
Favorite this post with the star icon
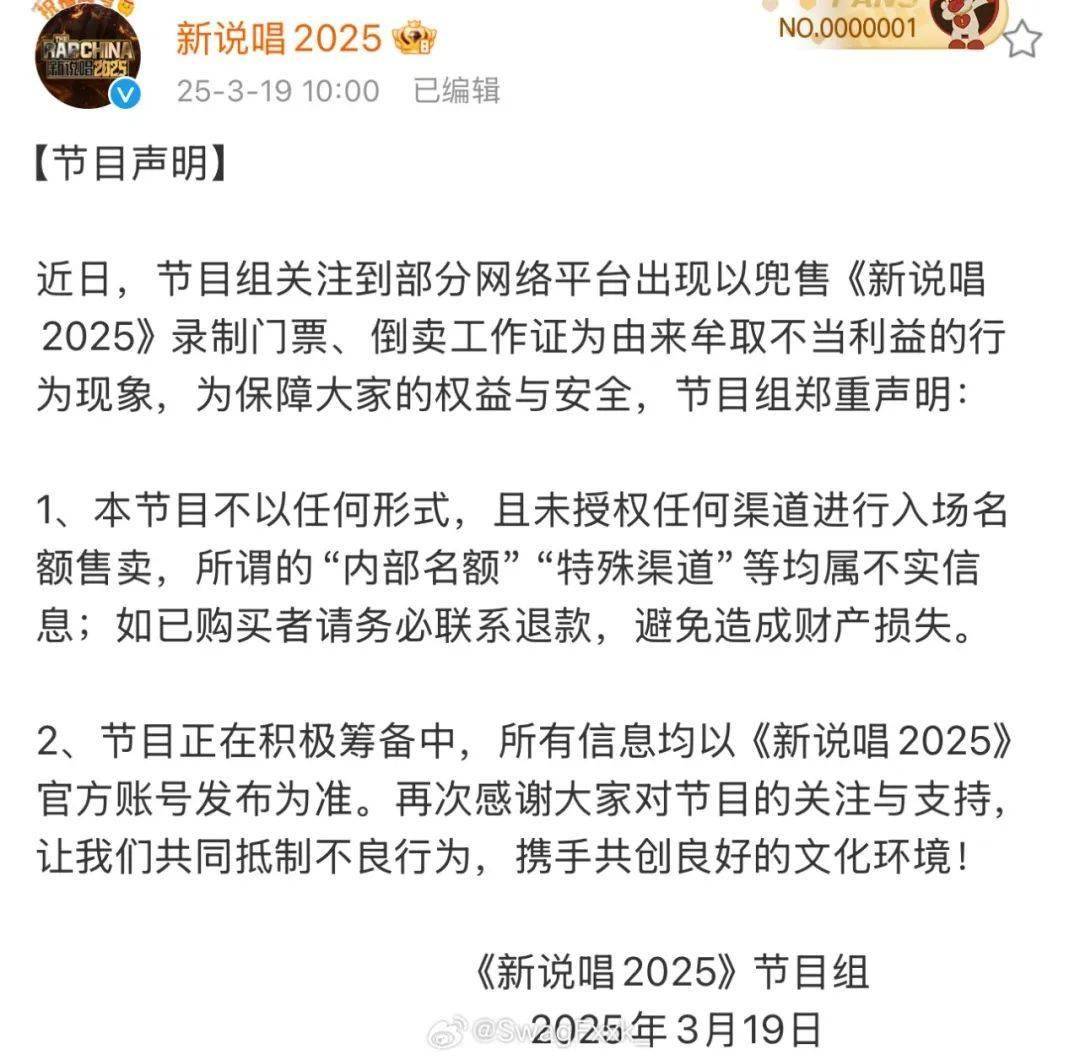[1021, 40]
